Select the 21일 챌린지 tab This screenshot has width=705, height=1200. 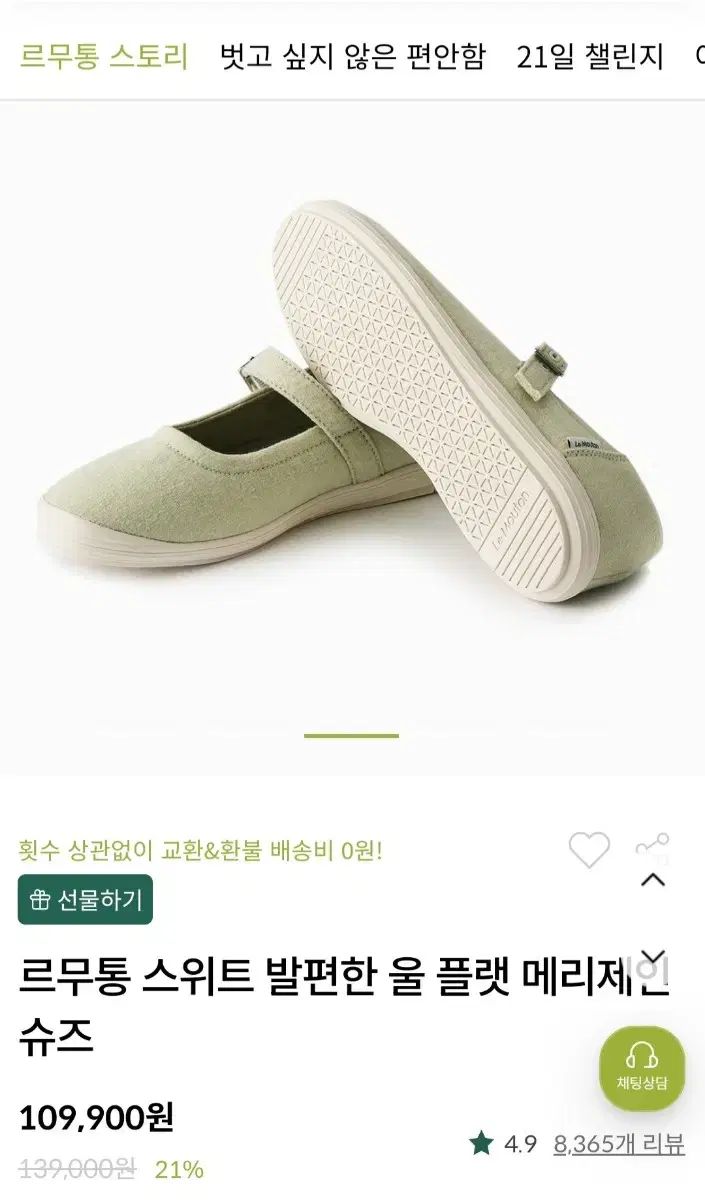pyautogui.click(x=589, y=56)
